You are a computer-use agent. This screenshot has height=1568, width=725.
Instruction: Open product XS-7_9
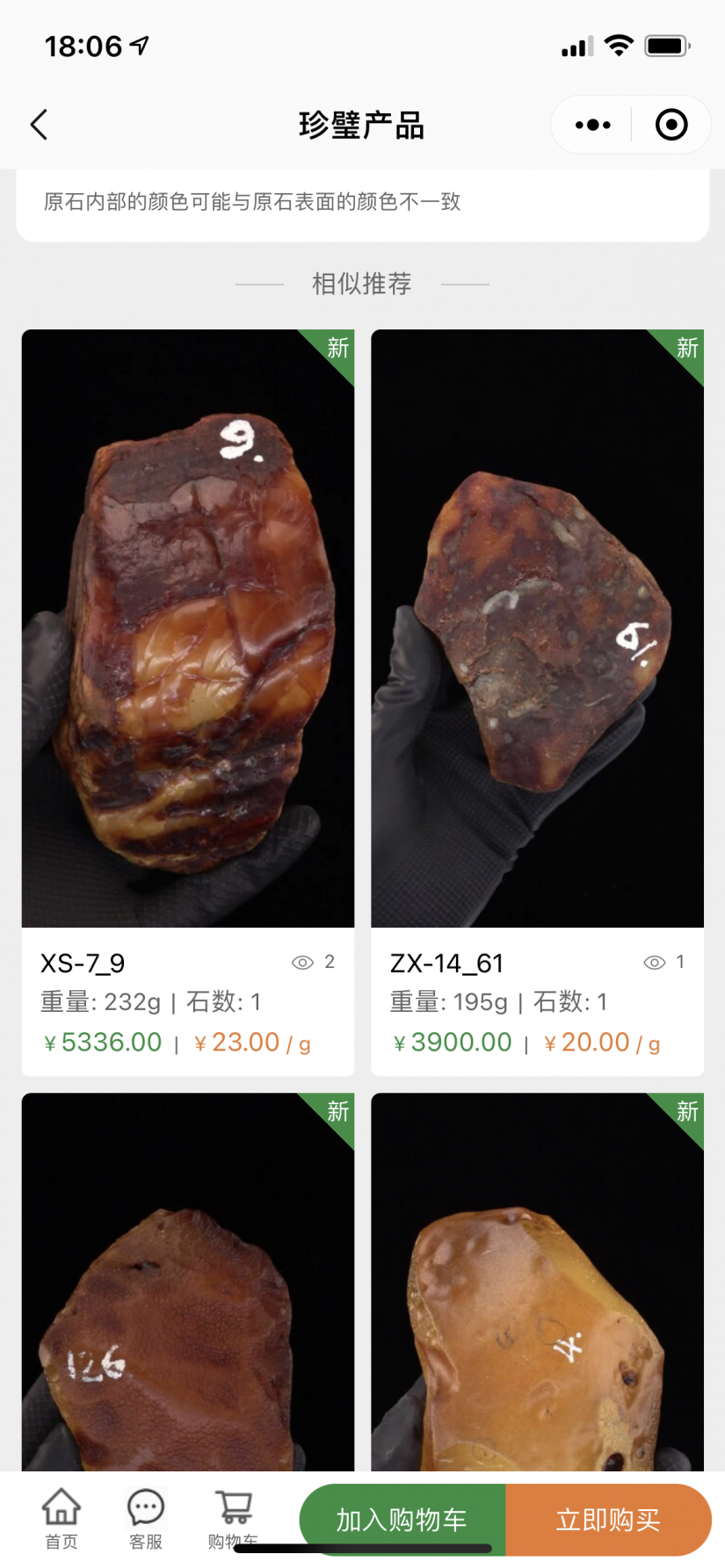(x=187, y=628)
